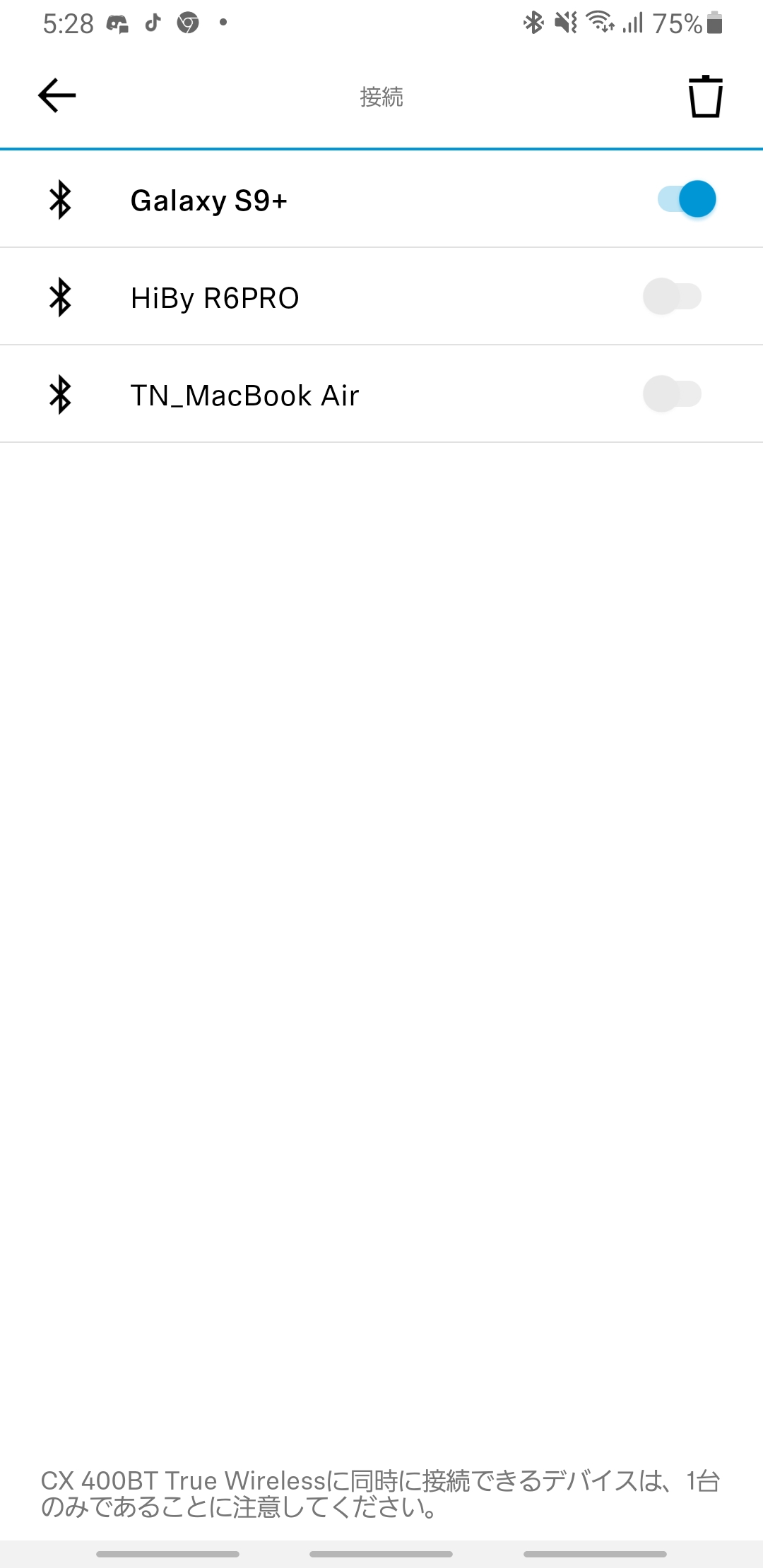Turn off the Galaxy S9+ connection switch

[687, 199]
